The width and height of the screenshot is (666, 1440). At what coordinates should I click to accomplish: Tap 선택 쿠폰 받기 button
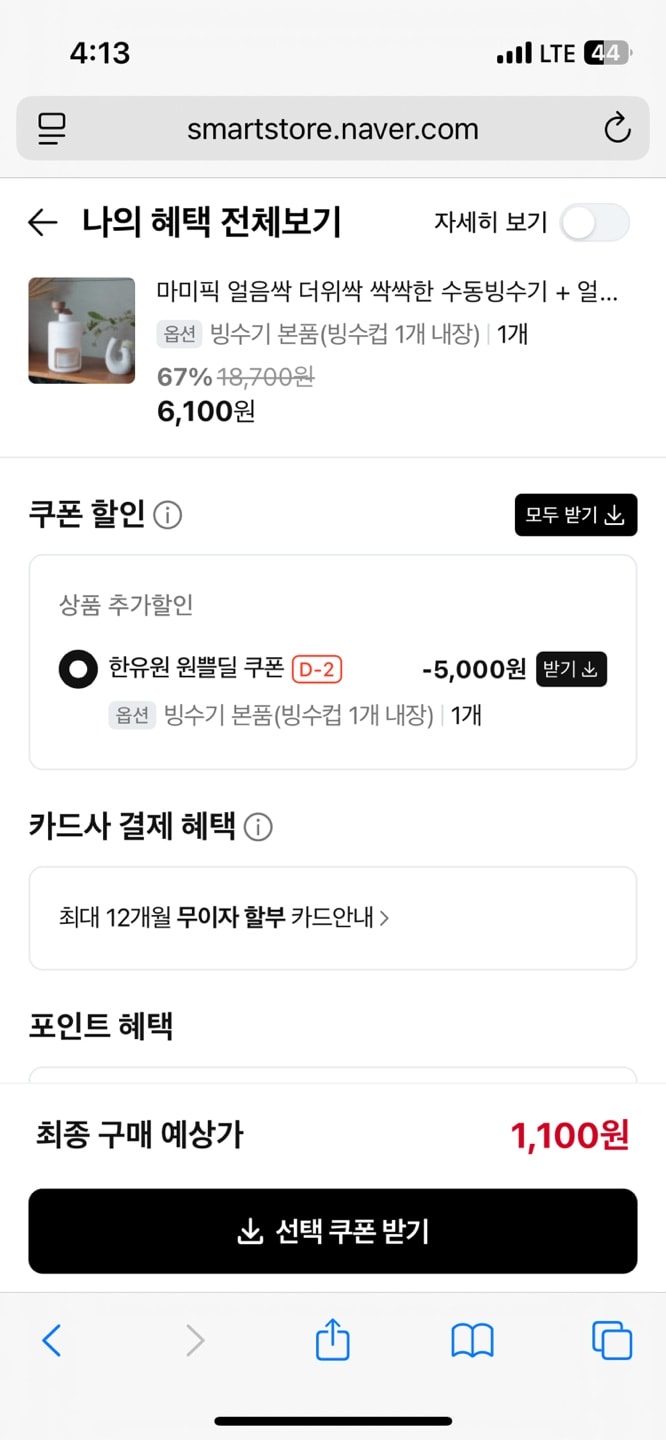pyautogui.click(x=333, y=1231)
